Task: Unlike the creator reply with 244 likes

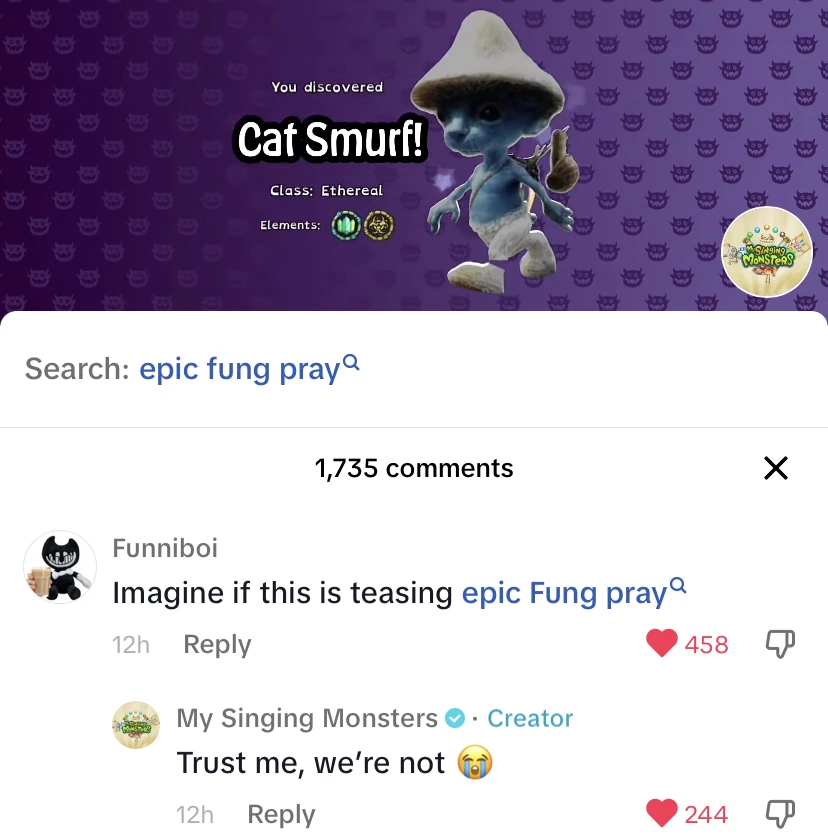Action: click(661, 813)
